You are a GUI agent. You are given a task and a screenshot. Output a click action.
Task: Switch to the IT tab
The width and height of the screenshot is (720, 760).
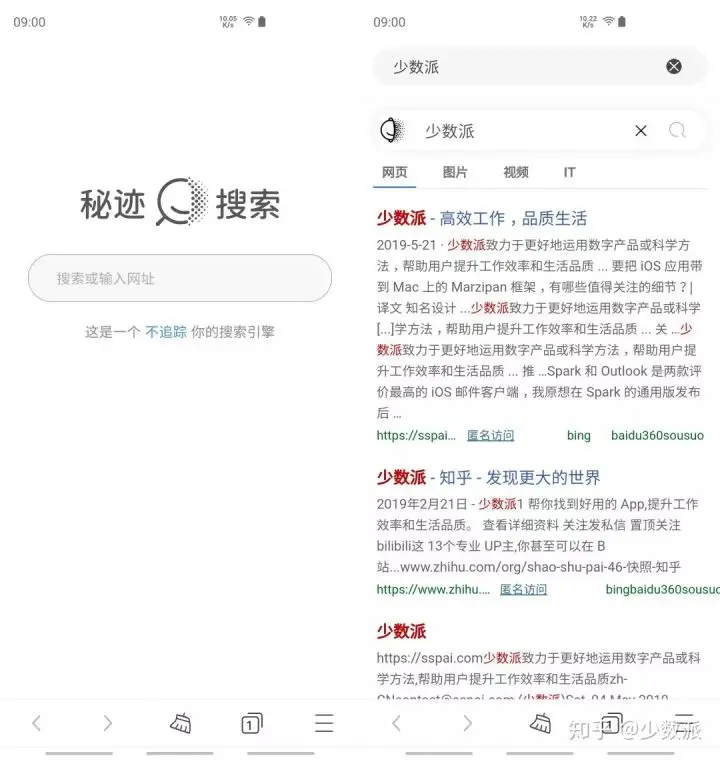pos(569,172)
